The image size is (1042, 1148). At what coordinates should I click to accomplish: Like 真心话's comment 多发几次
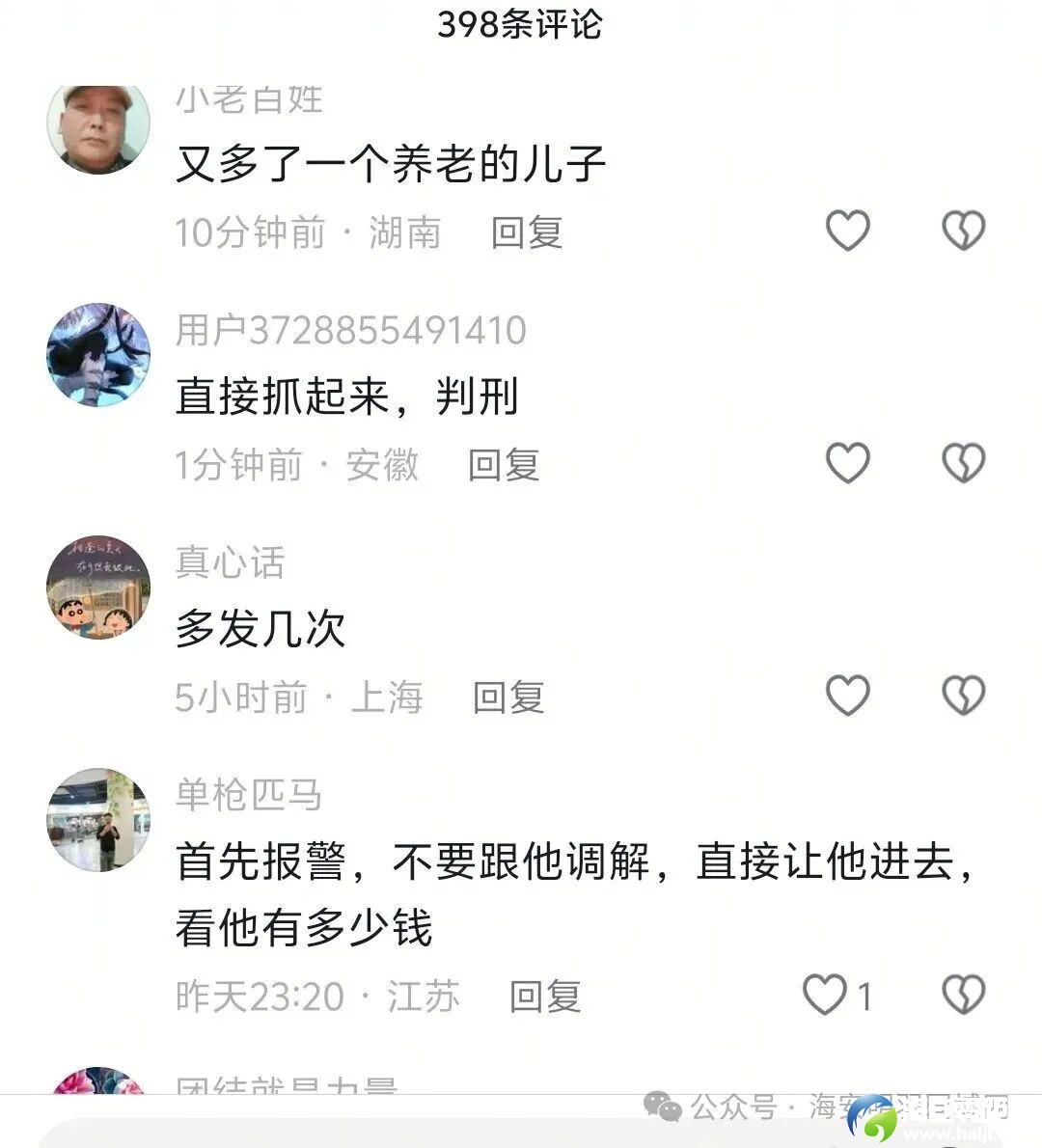847,696
